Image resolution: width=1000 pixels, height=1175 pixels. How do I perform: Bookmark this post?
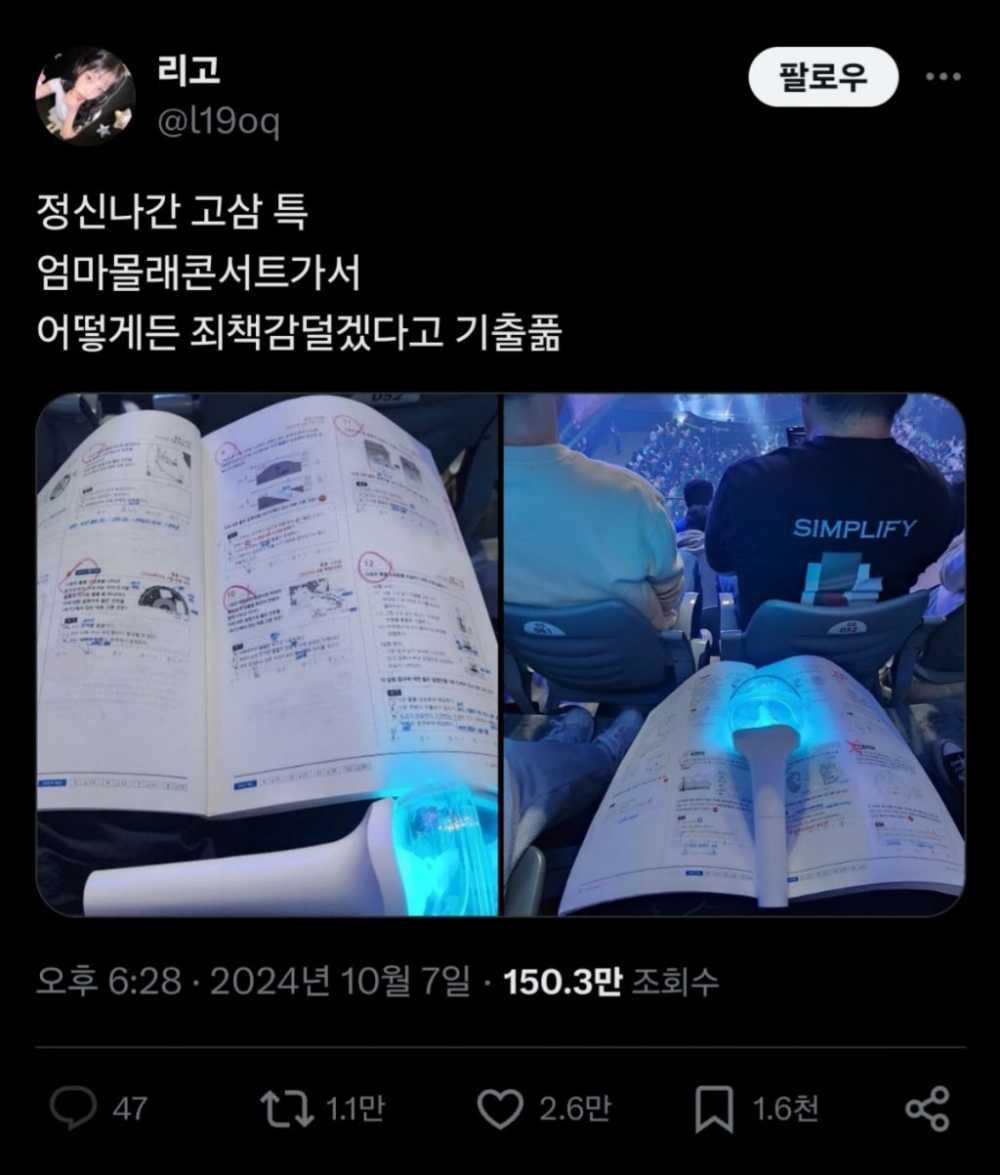tap(714, 1108)
